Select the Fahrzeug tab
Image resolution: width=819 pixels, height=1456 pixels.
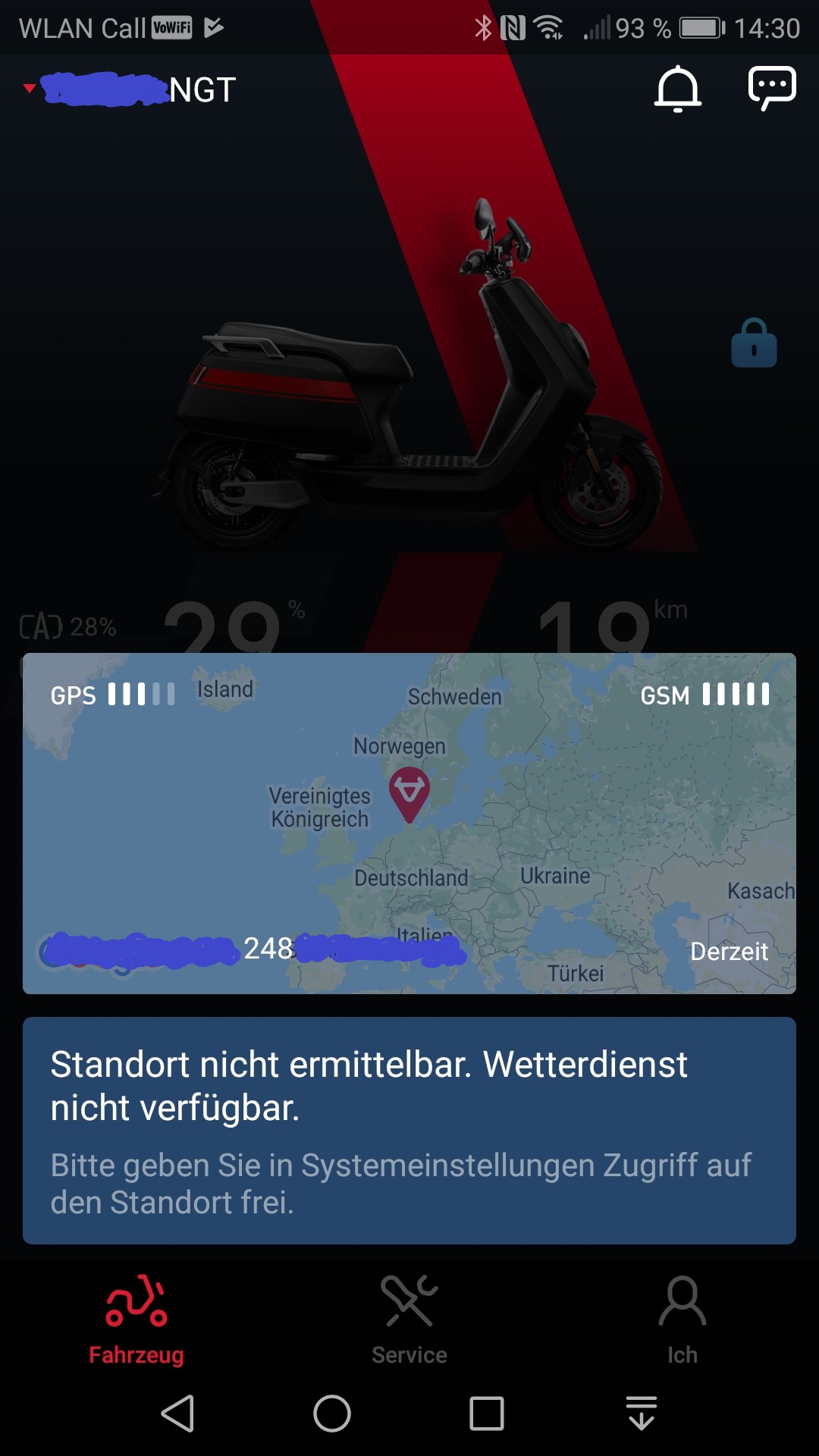point(136,1321)
